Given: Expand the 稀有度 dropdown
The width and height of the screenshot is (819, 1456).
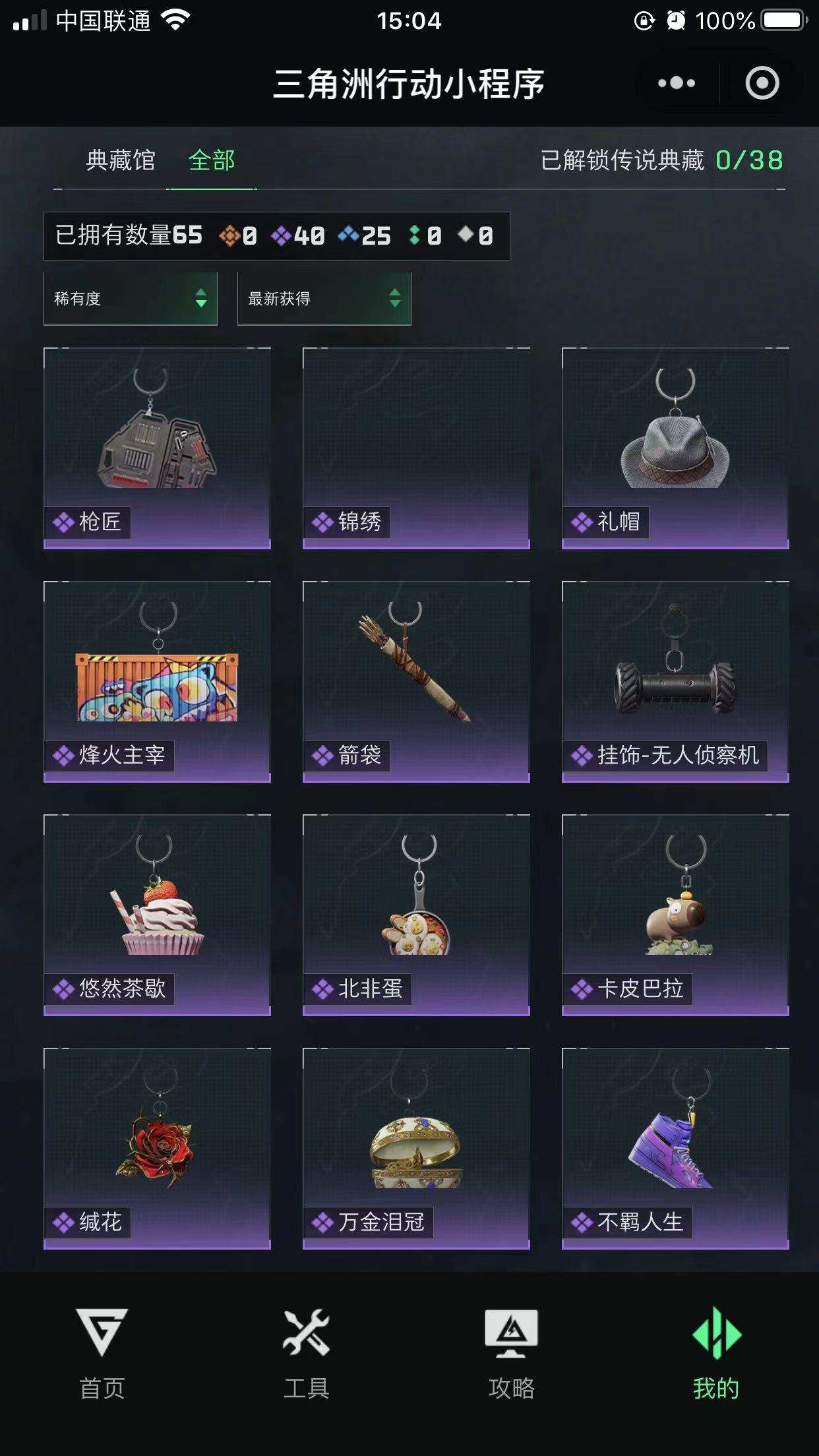Looking at the screenshot, I should (131, 299).
